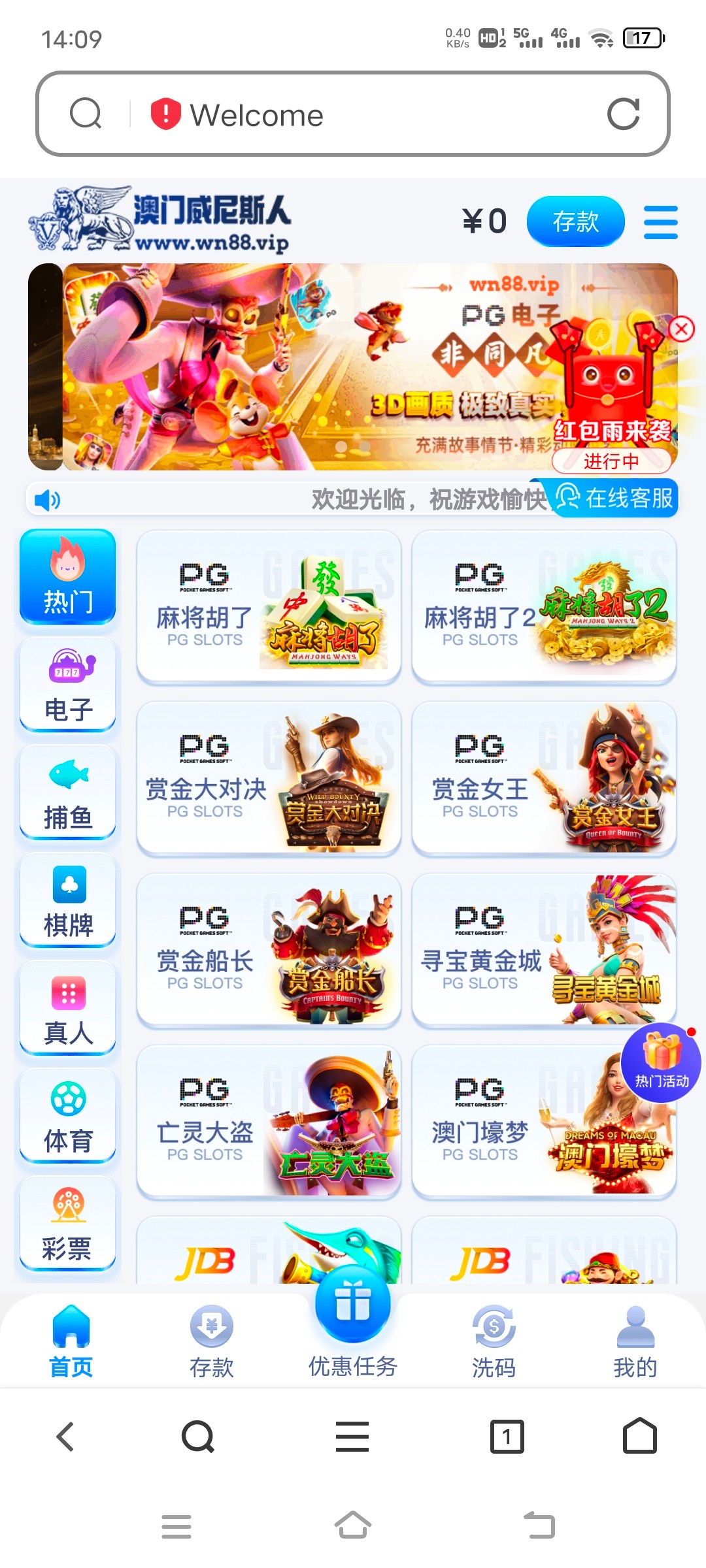The height and width of the screenshot is (1568, 706).
Task: Switch to the 洗码 tab
Action: pos(494,1338)
